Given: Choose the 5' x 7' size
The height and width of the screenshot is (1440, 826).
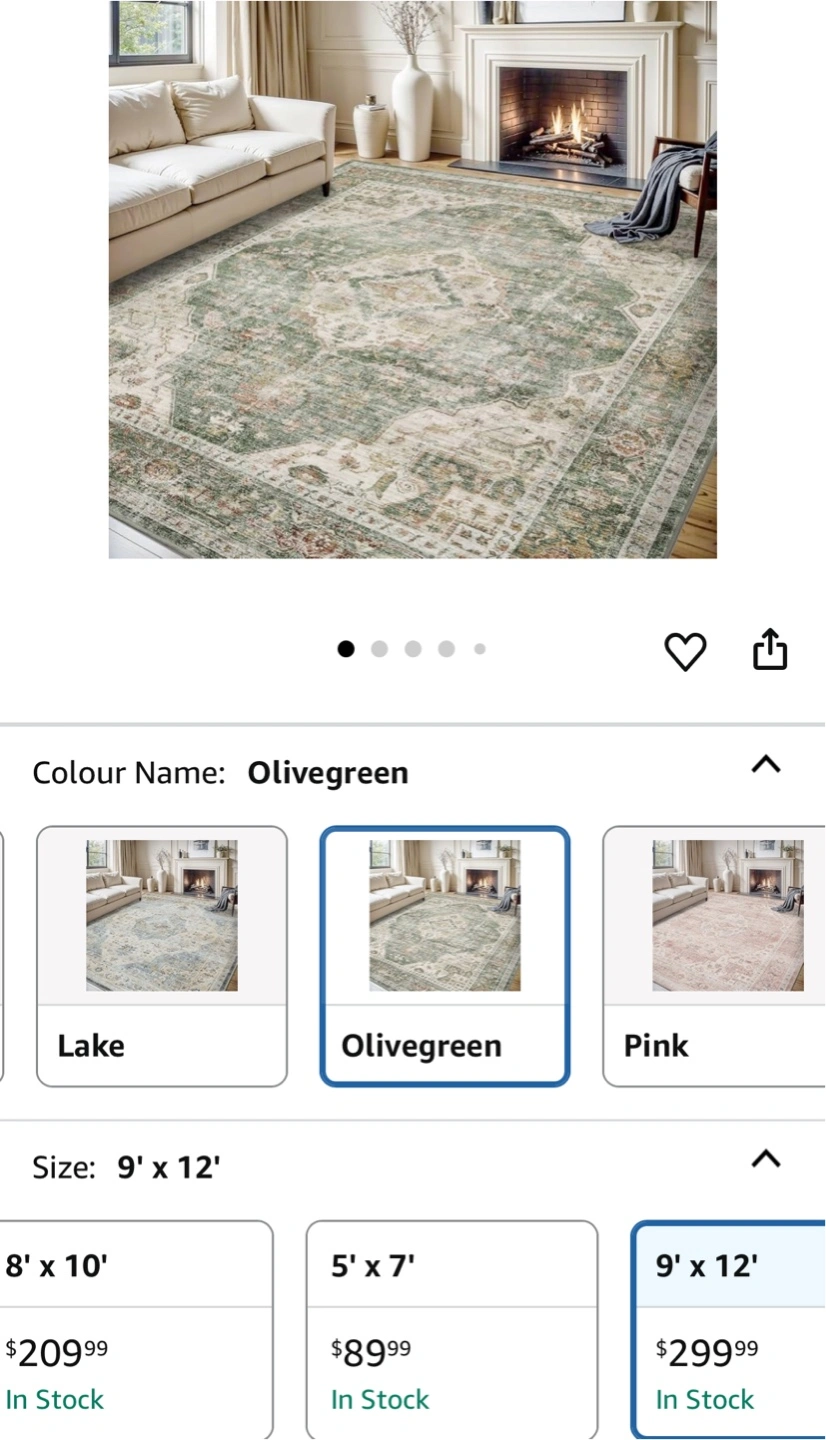Looking at the screenshot, I should coord(452,1330).
